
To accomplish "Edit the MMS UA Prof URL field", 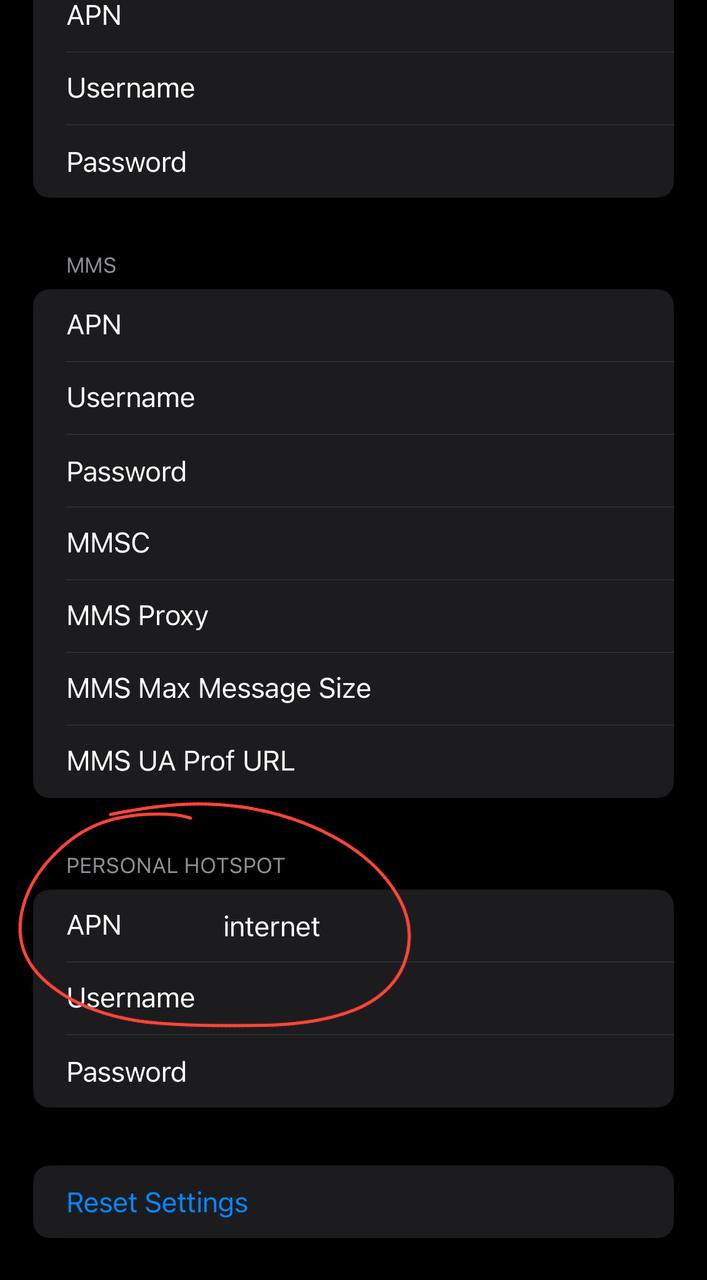I will [x=353, y=761].
